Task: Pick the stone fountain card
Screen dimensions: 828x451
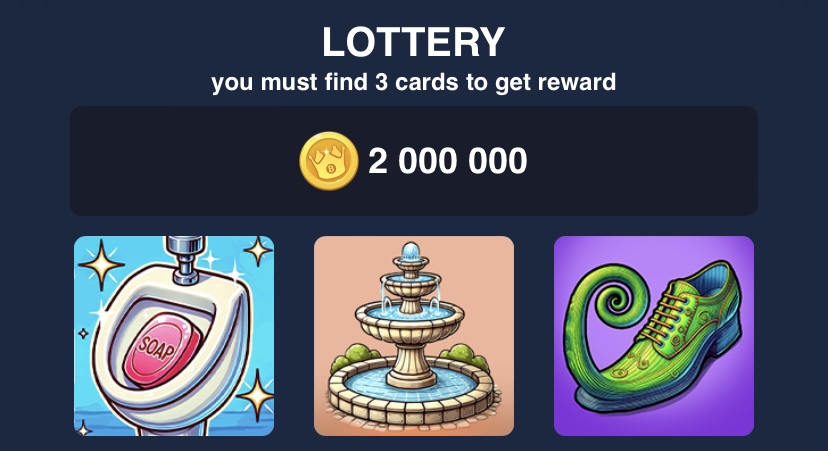Action: pyautogui.click(x=414, y=336)
